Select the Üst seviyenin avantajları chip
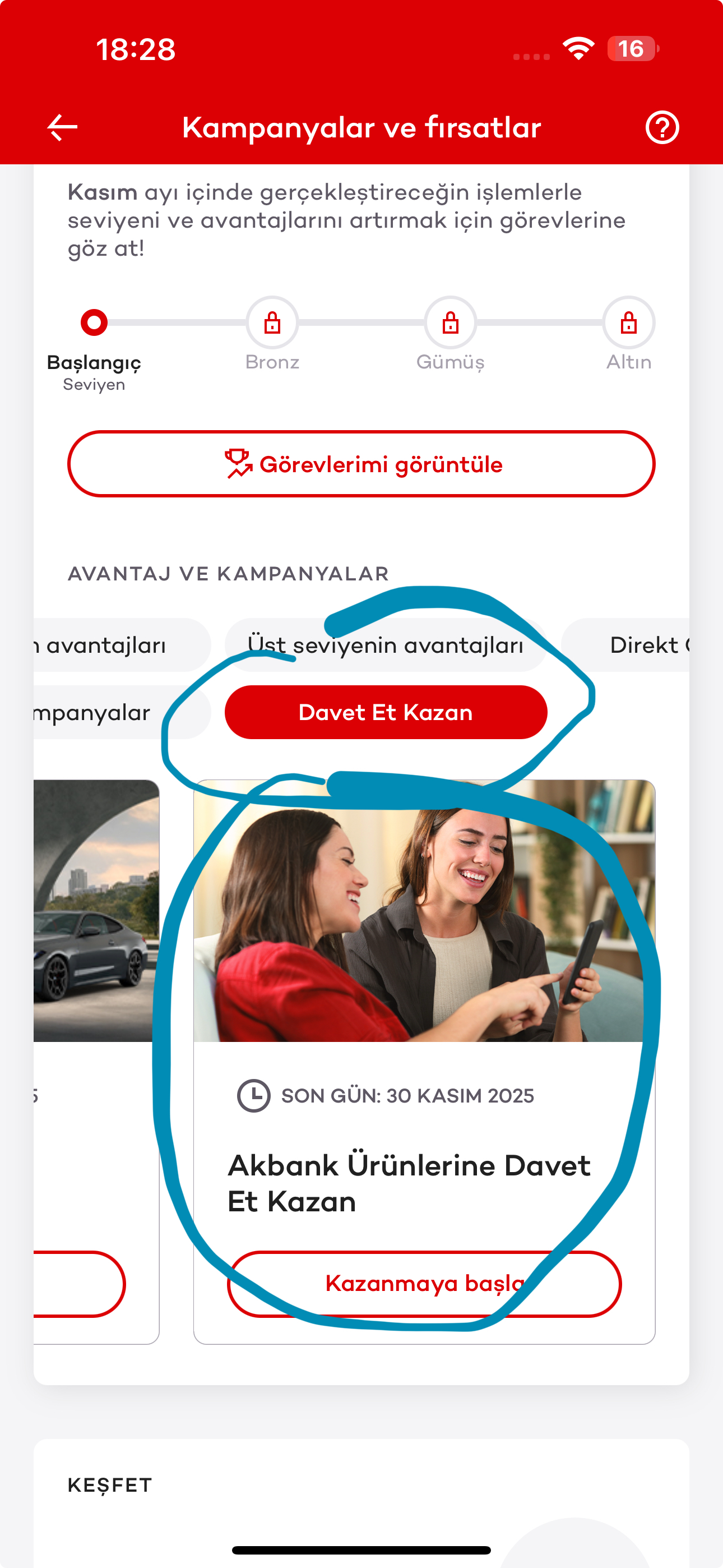This screenshot has width=723, height=1568. pos(386,645)
